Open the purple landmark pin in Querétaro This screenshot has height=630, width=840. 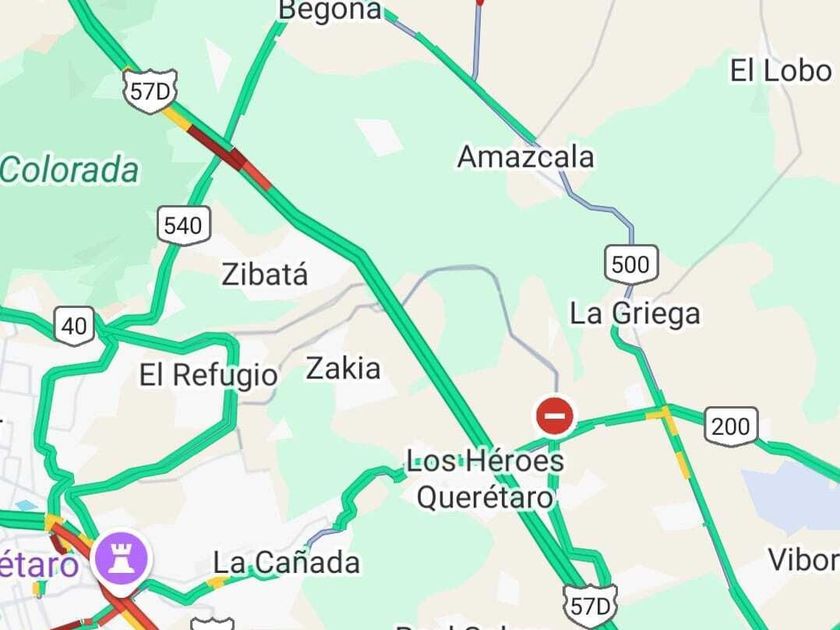122,558
